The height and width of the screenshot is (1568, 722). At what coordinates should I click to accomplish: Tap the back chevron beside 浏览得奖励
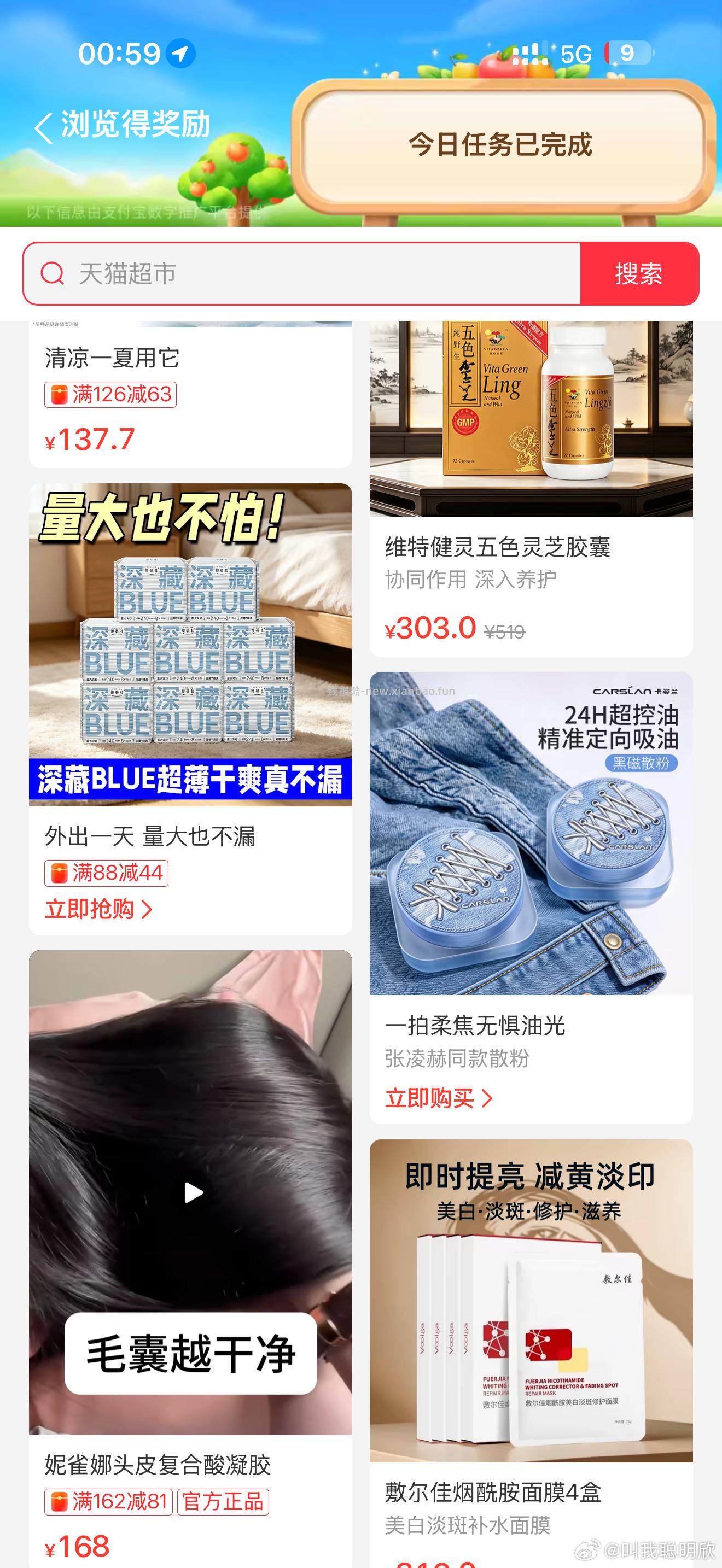click(43, 126)
